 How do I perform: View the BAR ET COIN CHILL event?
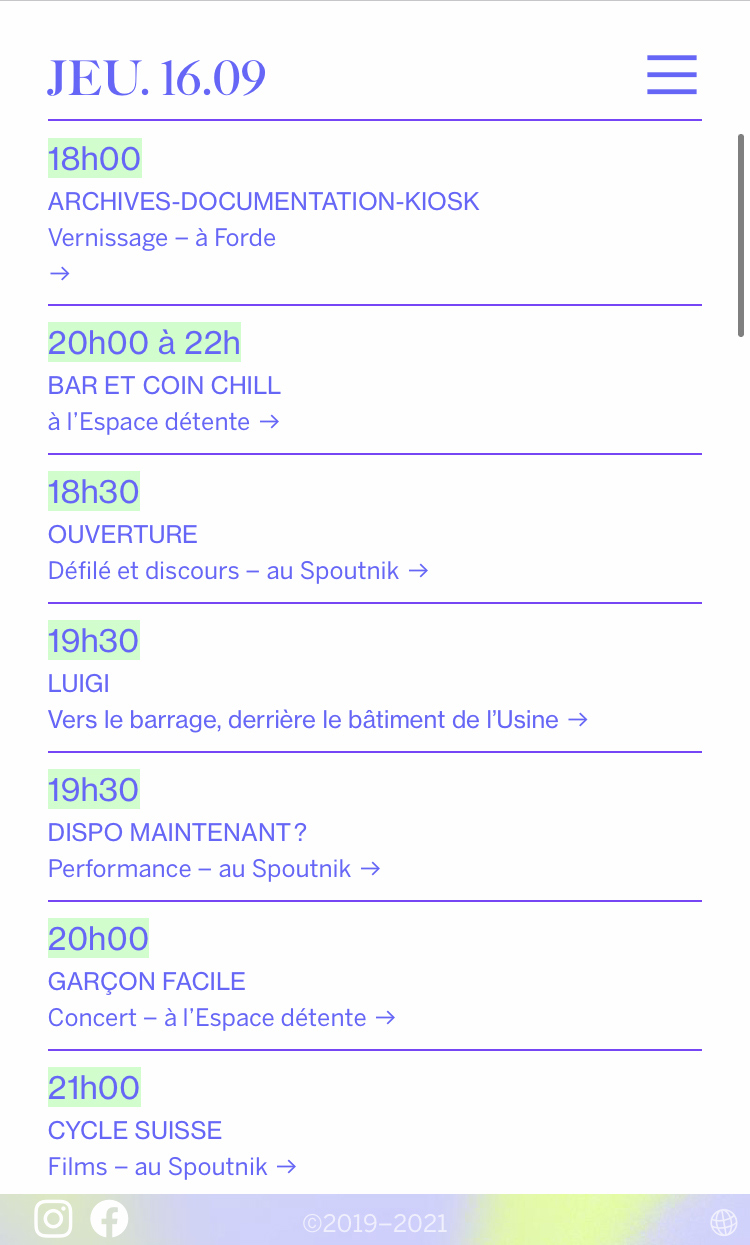pos(375,380)
